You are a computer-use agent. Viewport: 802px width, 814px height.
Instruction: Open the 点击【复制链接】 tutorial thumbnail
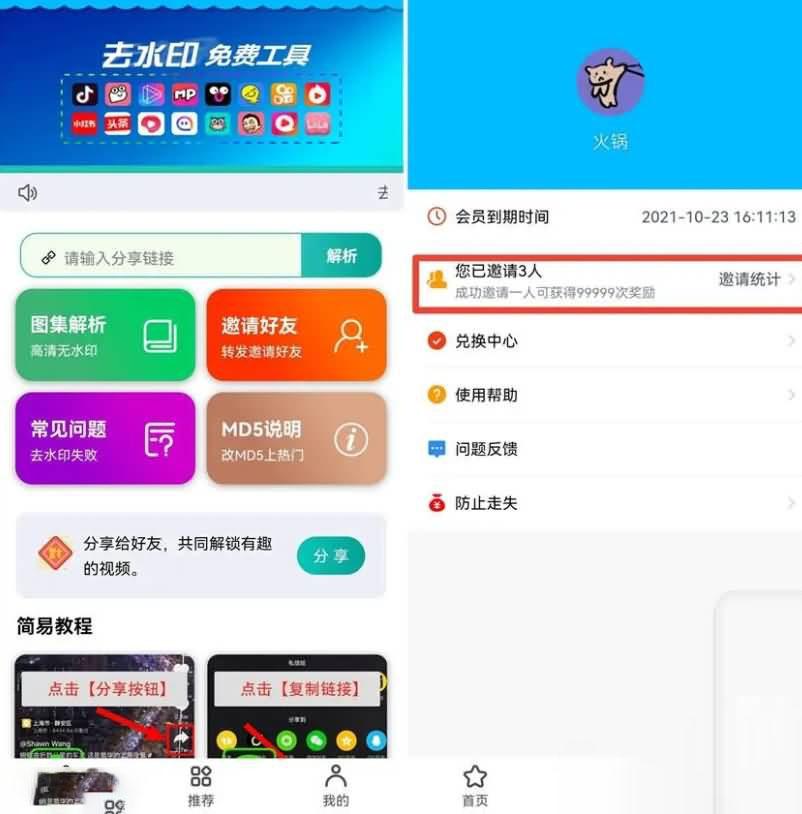click(x=296, y=705)
